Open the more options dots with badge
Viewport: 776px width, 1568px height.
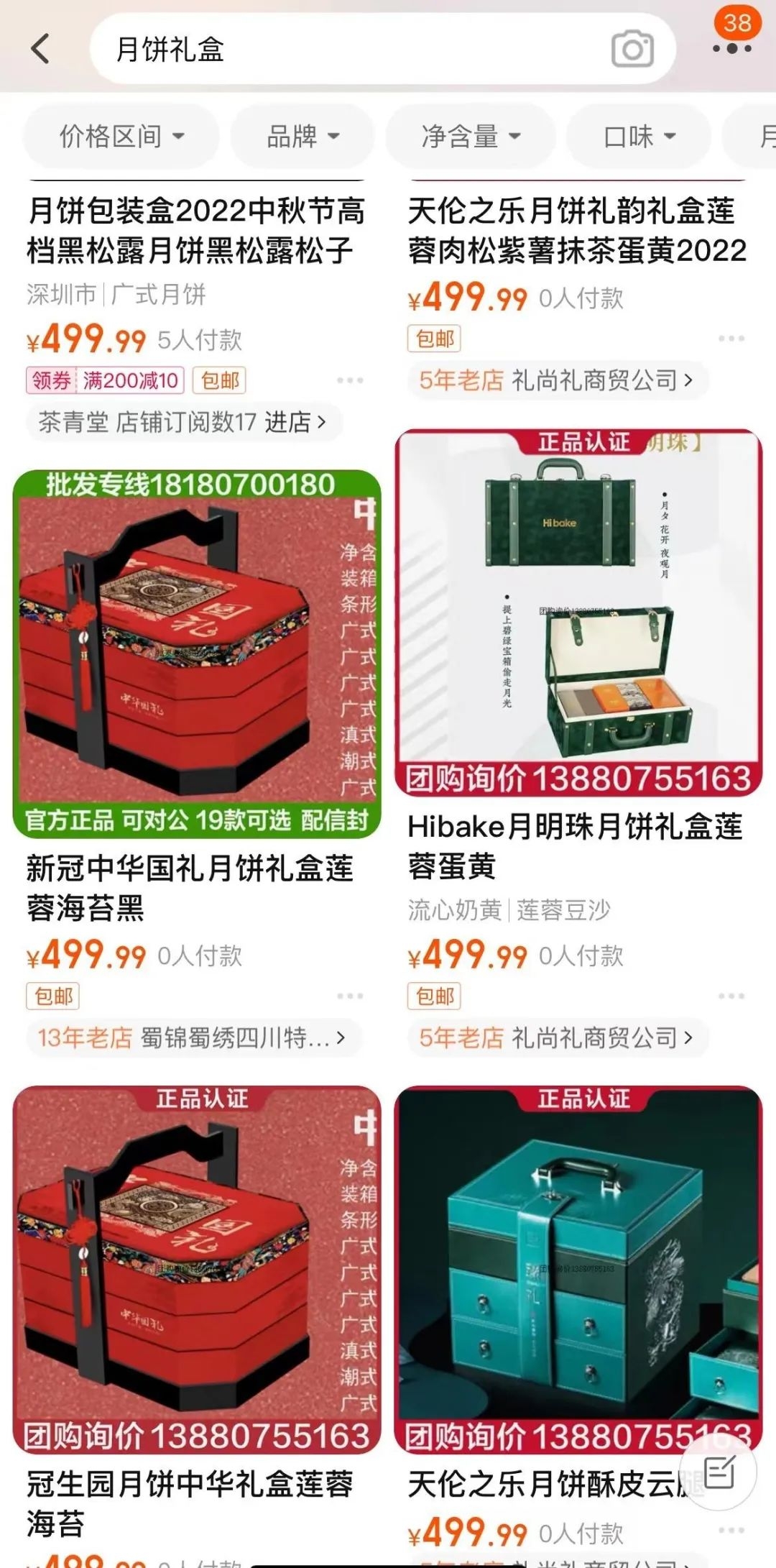tap(732, 47)
